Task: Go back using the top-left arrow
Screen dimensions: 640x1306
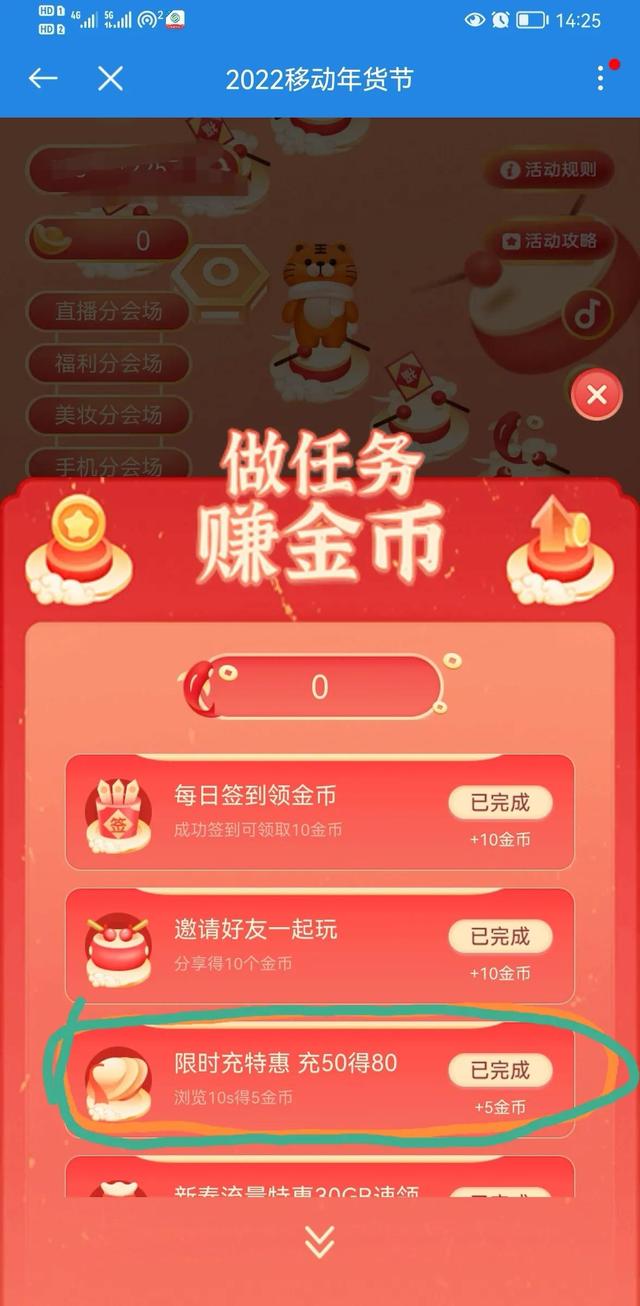Action: [x=42, y=79]
